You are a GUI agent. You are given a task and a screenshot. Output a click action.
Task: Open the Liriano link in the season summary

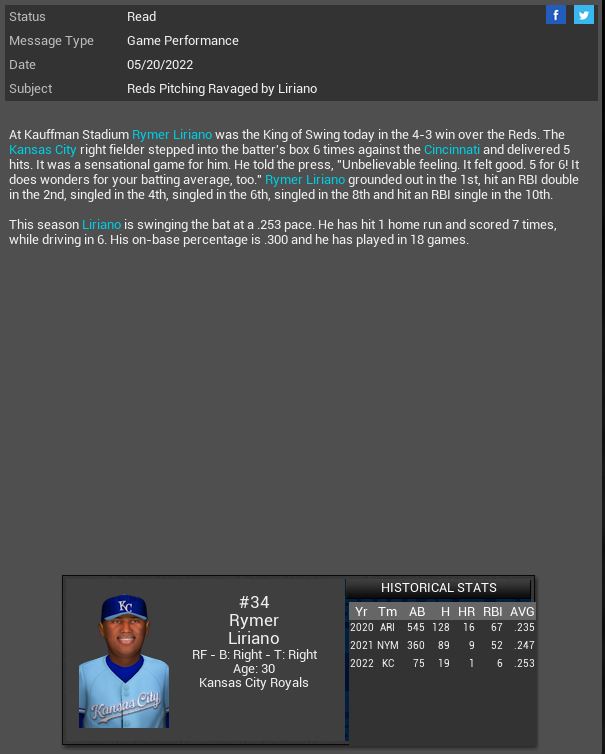101,224
